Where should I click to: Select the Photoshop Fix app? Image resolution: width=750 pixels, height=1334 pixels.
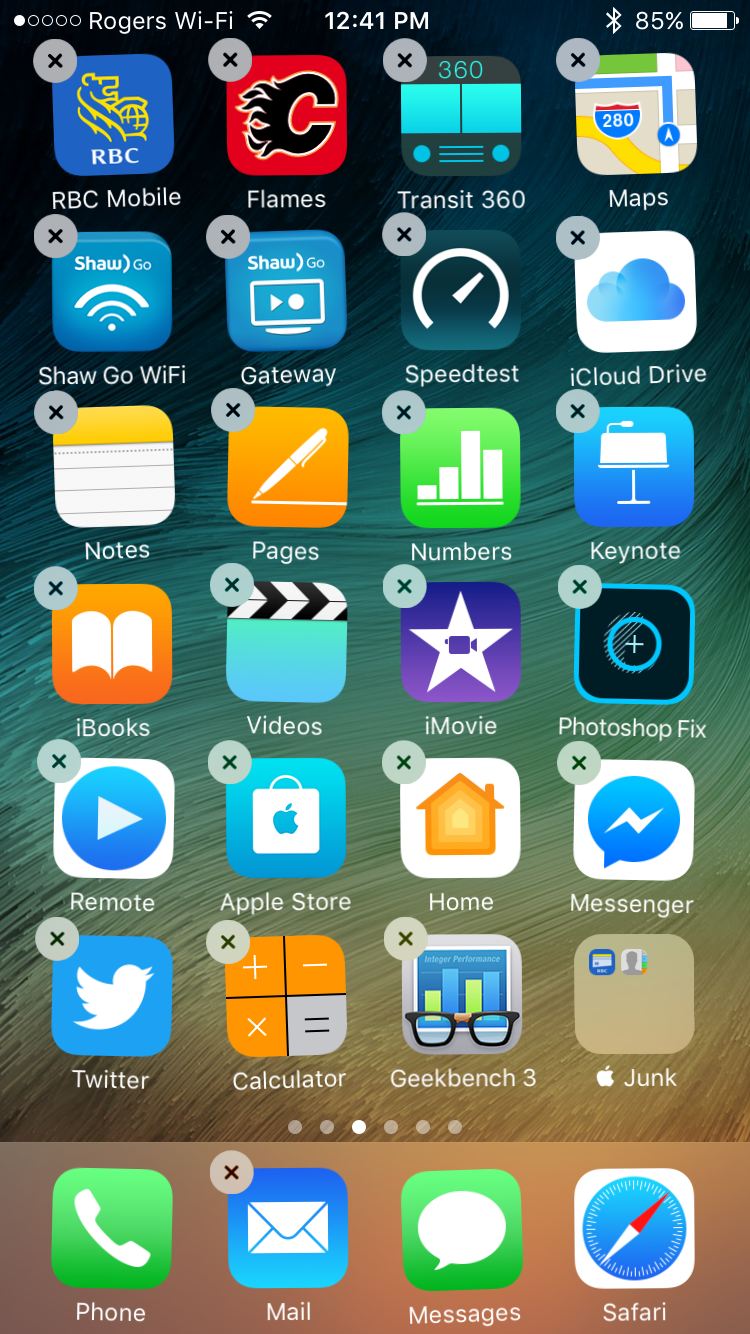tap(634, 644)
